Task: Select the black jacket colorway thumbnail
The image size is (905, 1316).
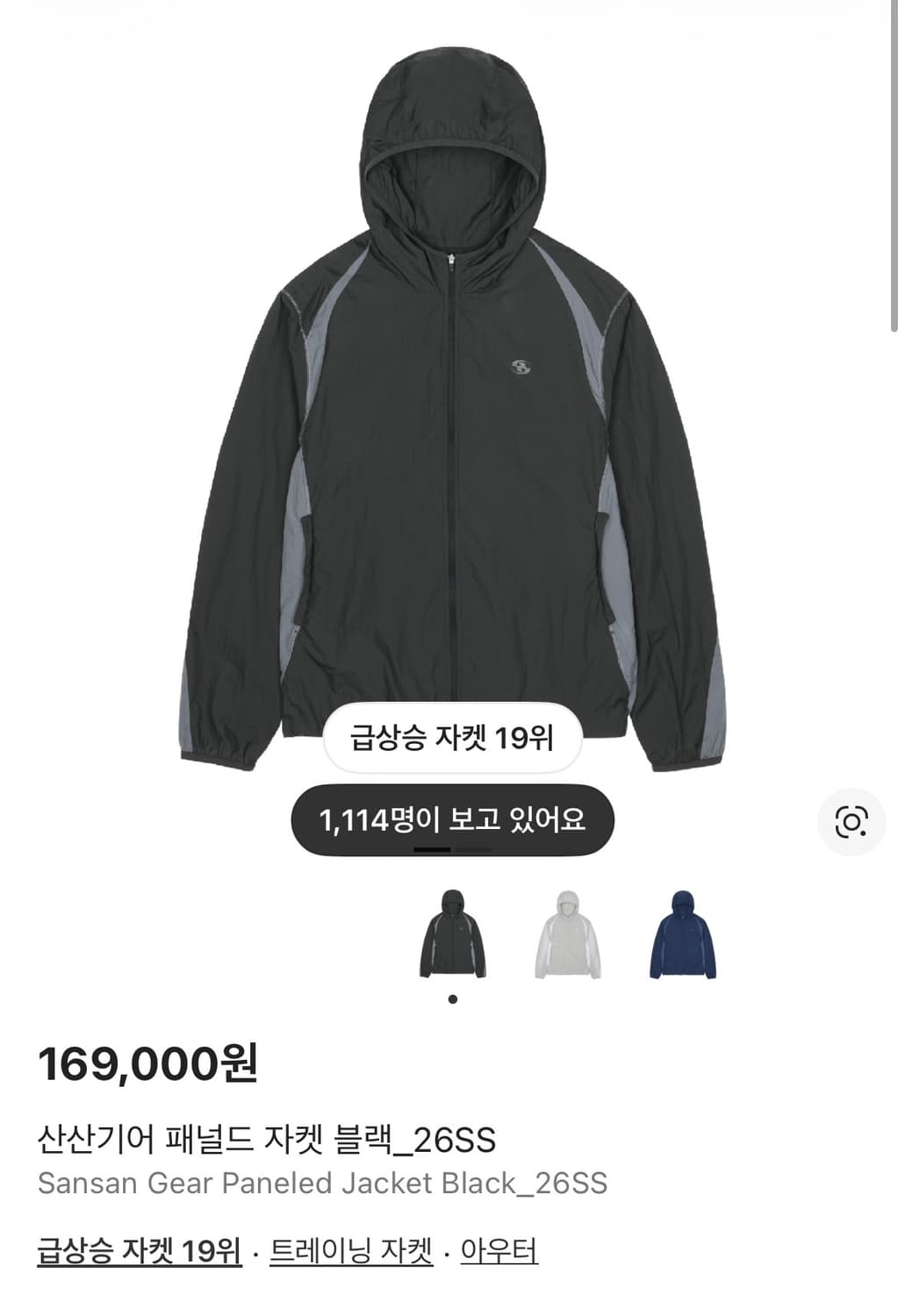Action: (453, 936)
